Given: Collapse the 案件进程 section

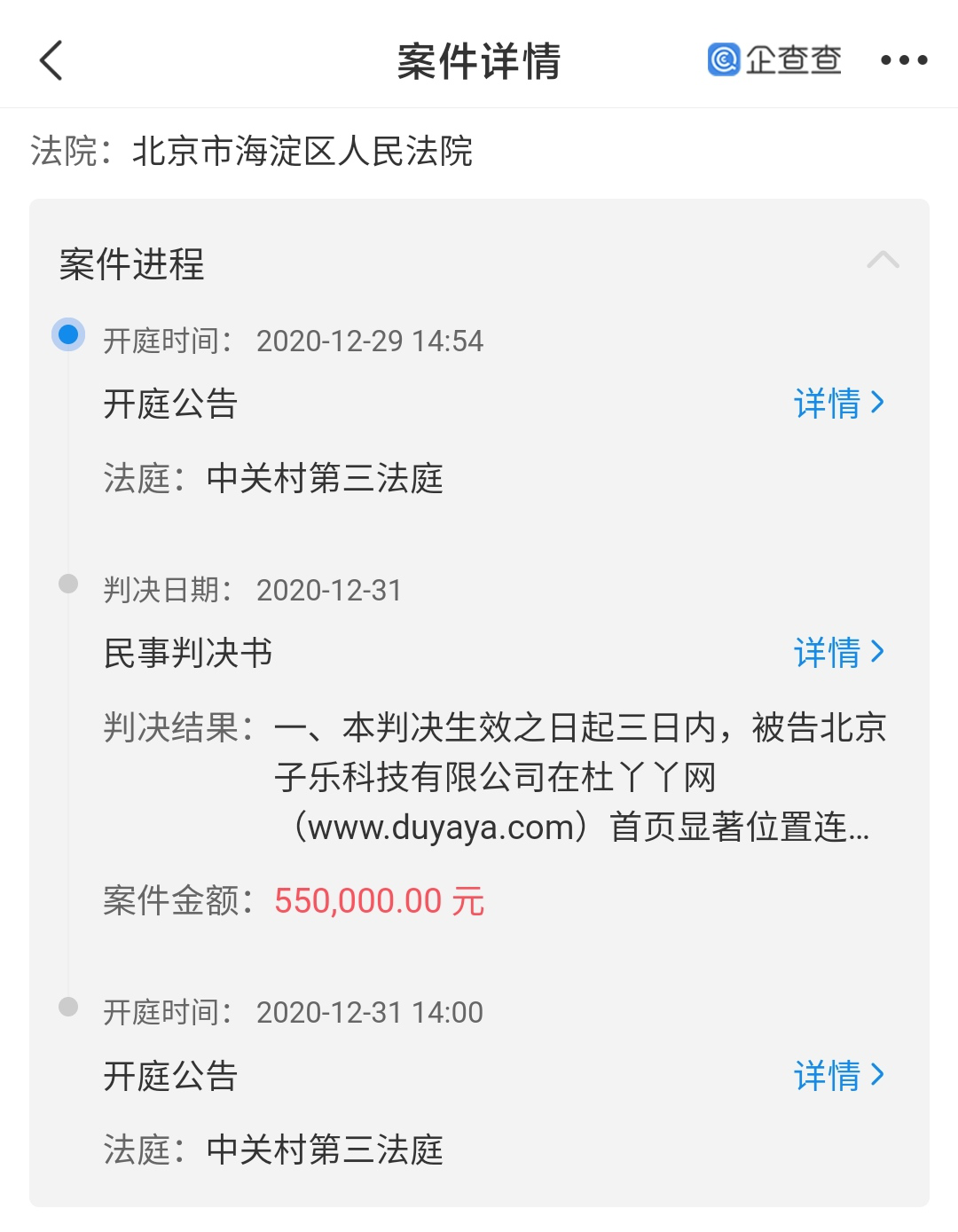Looking at the screenshot, I should tap(882, 261).
